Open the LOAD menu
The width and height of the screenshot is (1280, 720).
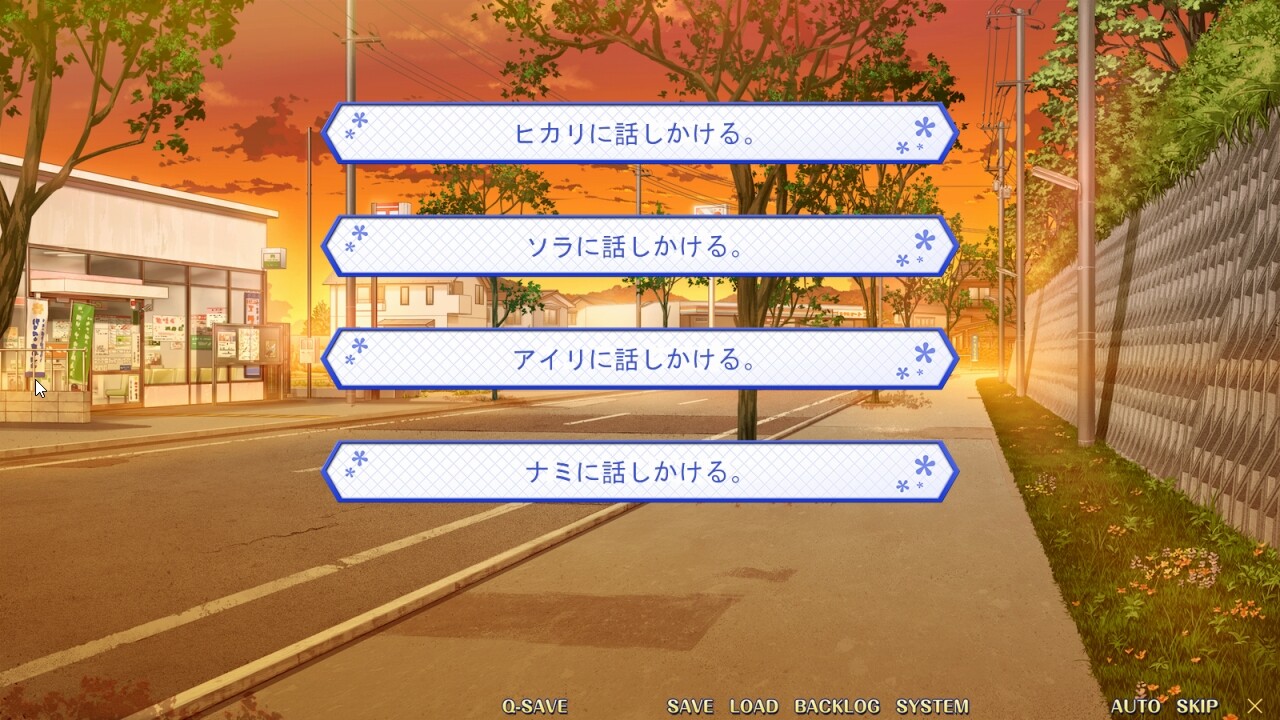tap(753, 706)
